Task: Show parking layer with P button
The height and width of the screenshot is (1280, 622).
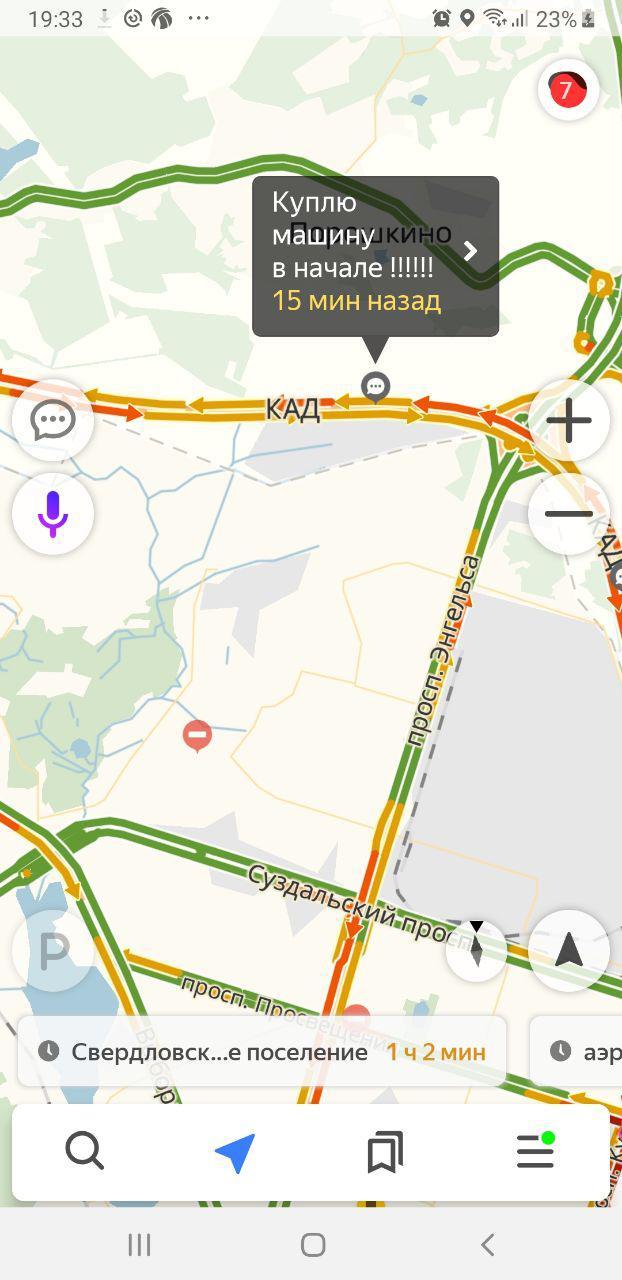Action: tap(53, 952)
